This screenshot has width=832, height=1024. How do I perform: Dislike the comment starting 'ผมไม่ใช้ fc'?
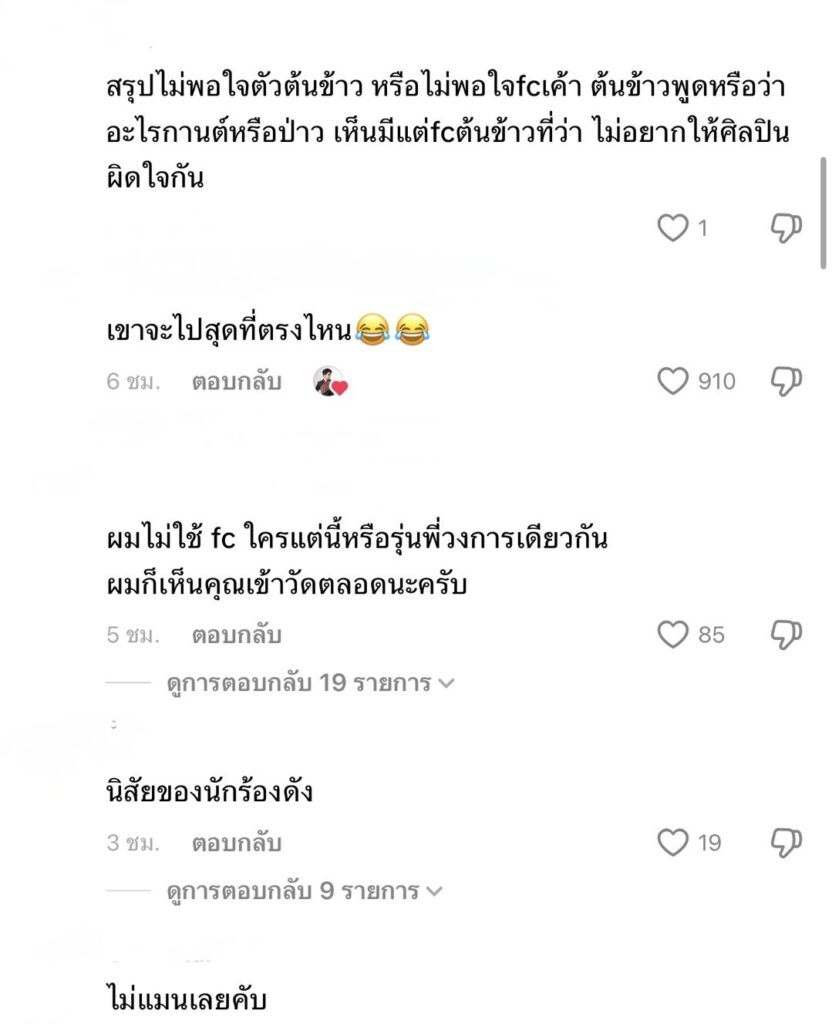point(786,634)
